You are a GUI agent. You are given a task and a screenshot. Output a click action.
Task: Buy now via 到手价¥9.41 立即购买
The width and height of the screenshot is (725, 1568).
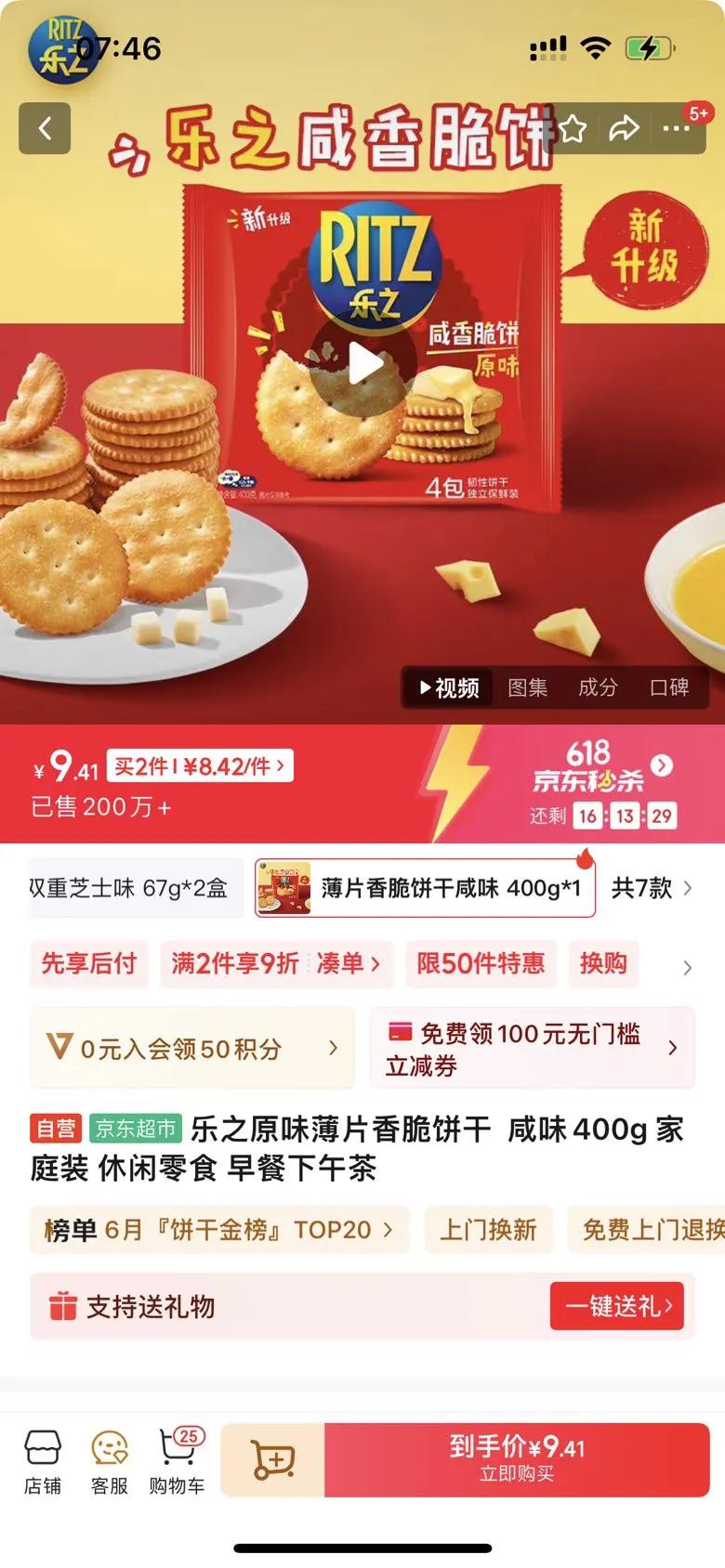point(517,1459)
